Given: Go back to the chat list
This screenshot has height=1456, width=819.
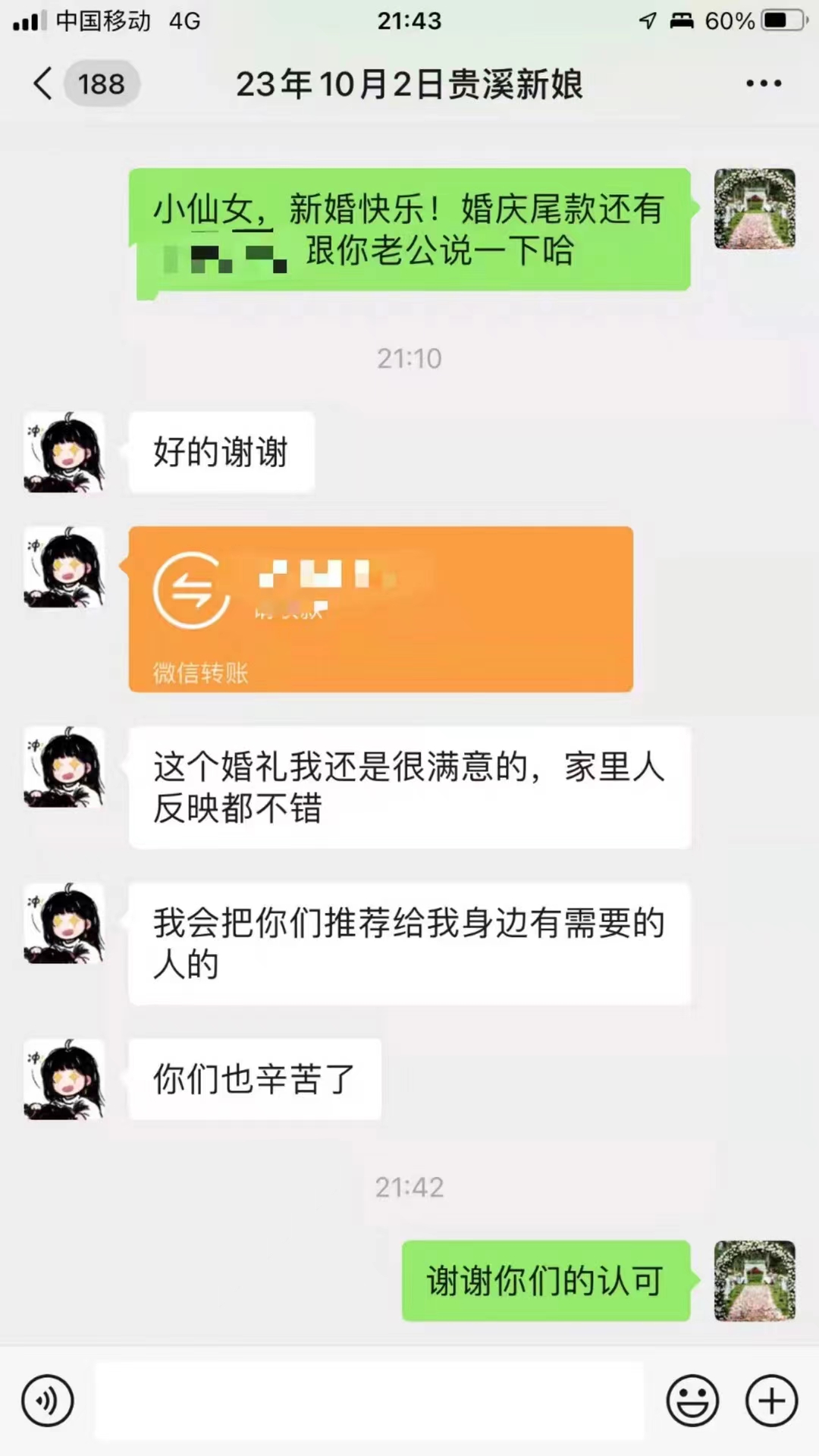Looking at the screenshot, I should click(43, 83).
